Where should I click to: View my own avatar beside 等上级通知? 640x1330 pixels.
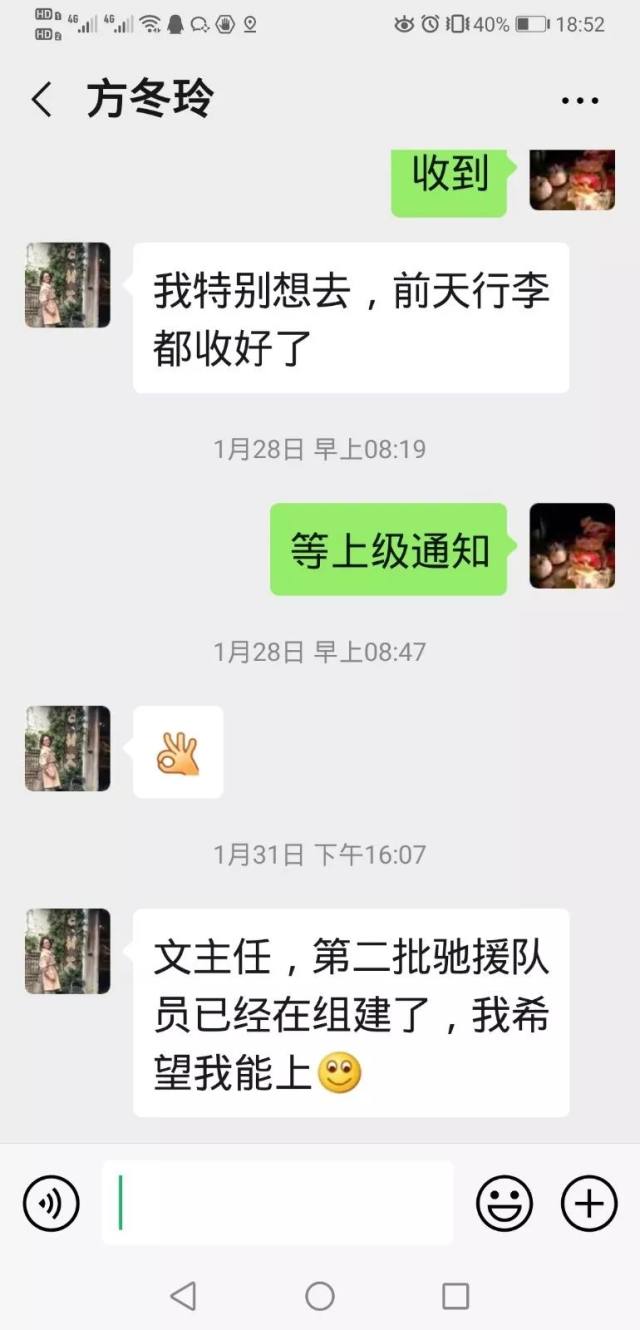[x=572, y=545]
